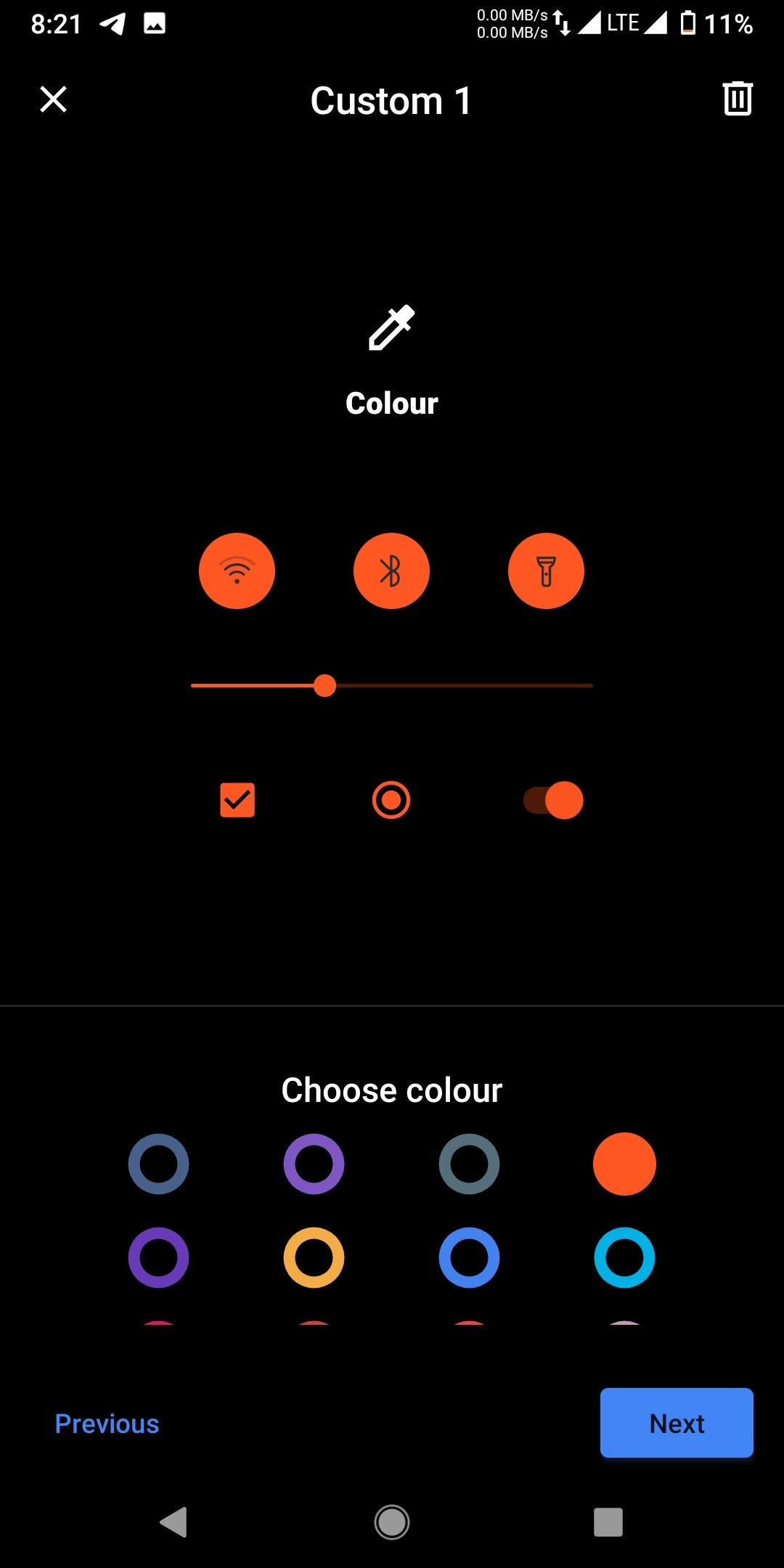Go to the system home screen
The width and height of the screenshot is (784, 1568).
392,1522
